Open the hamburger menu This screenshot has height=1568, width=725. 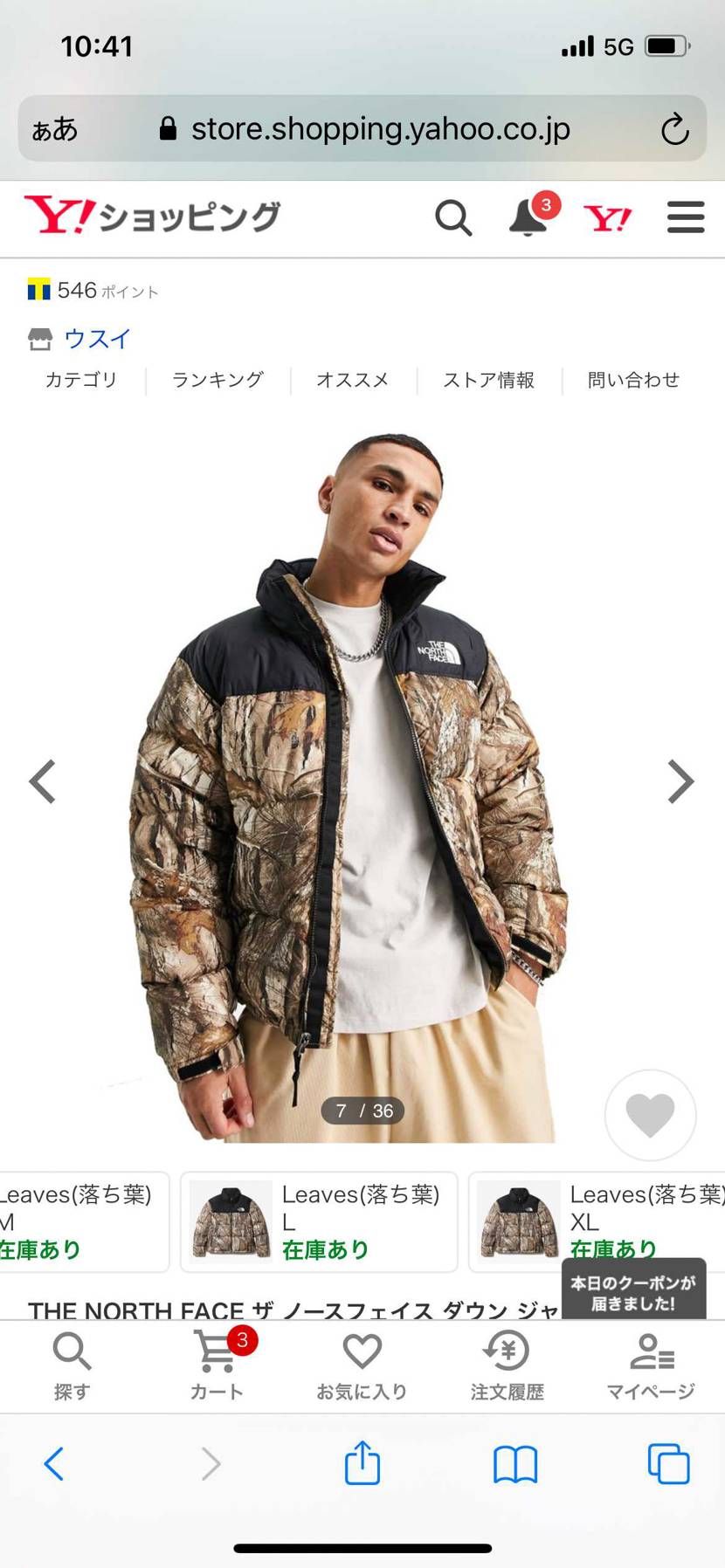[686, 217]
